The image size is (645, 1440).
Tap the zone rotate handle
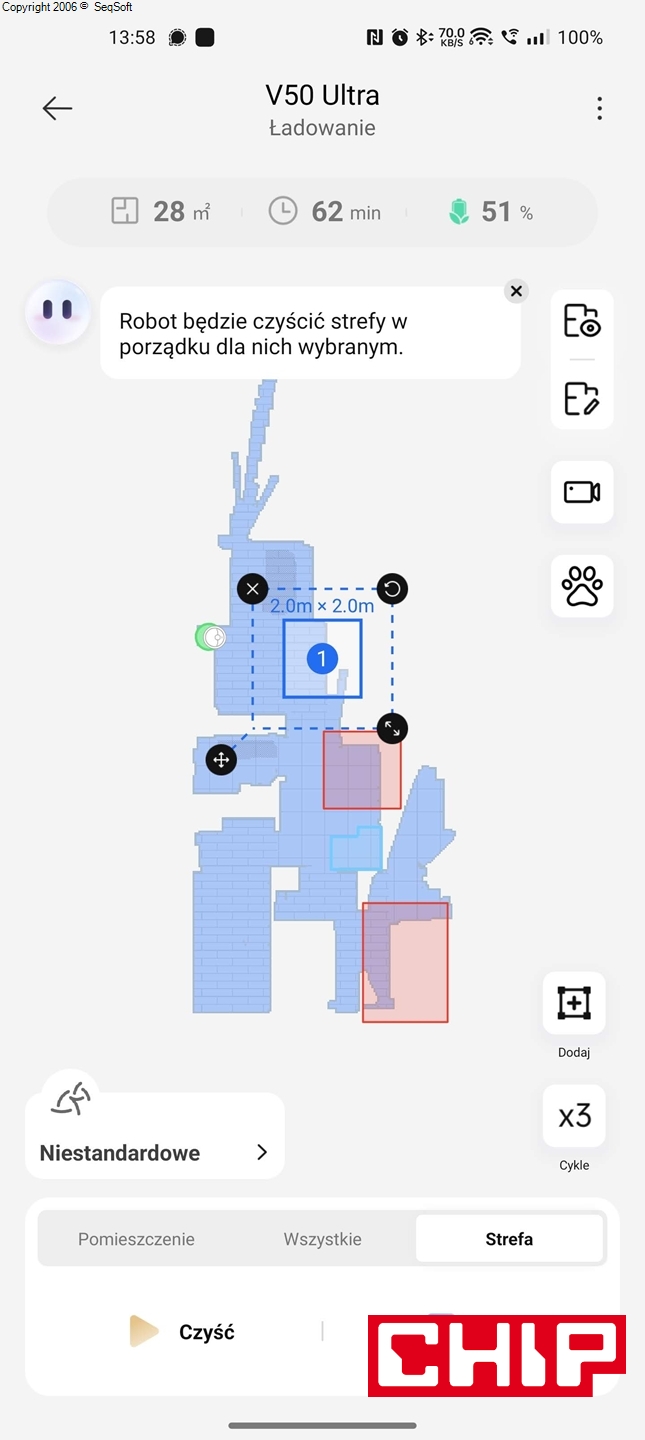pos(392,588)
